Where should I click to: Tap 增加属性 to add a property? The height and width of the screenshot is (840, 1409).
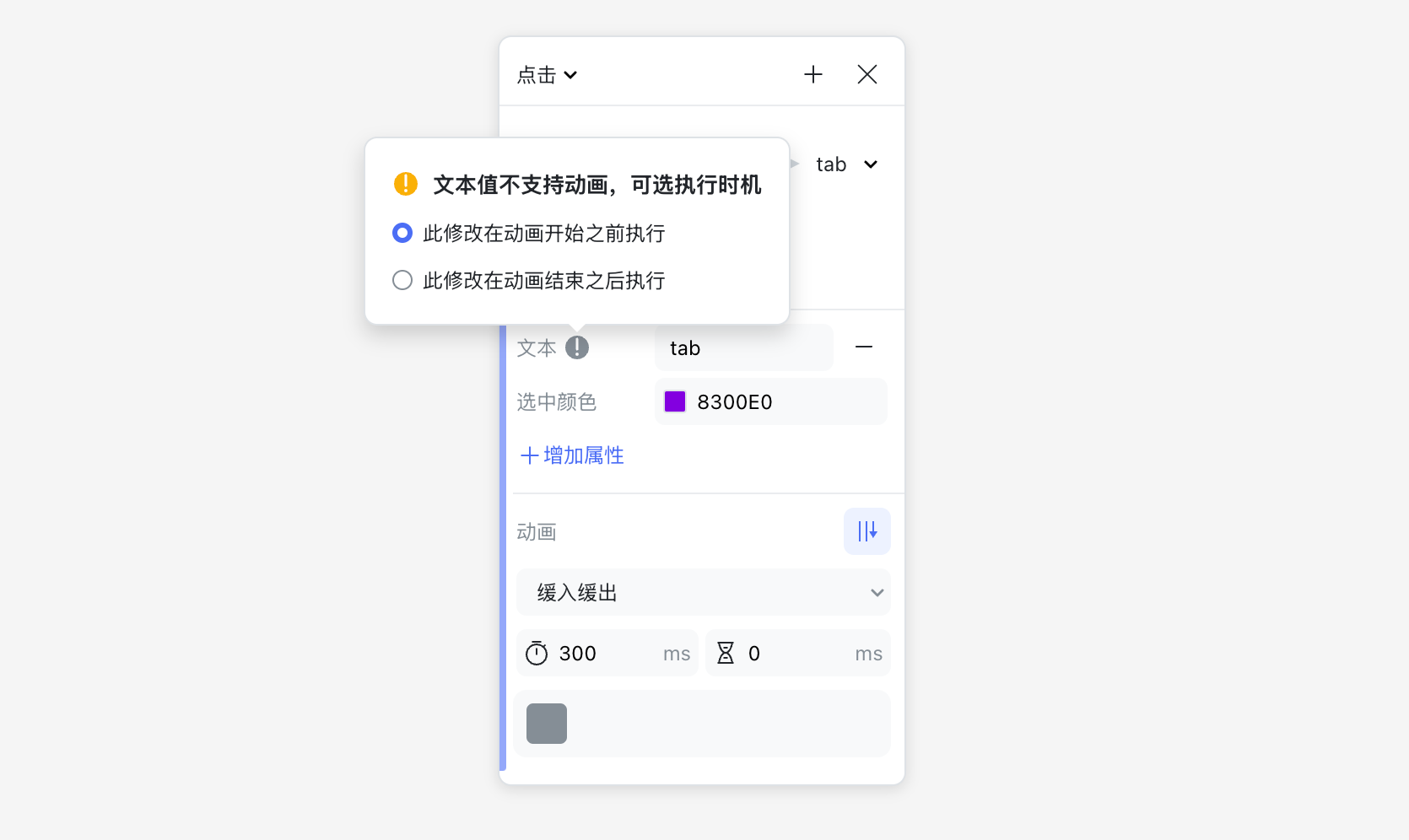(572, 455)
